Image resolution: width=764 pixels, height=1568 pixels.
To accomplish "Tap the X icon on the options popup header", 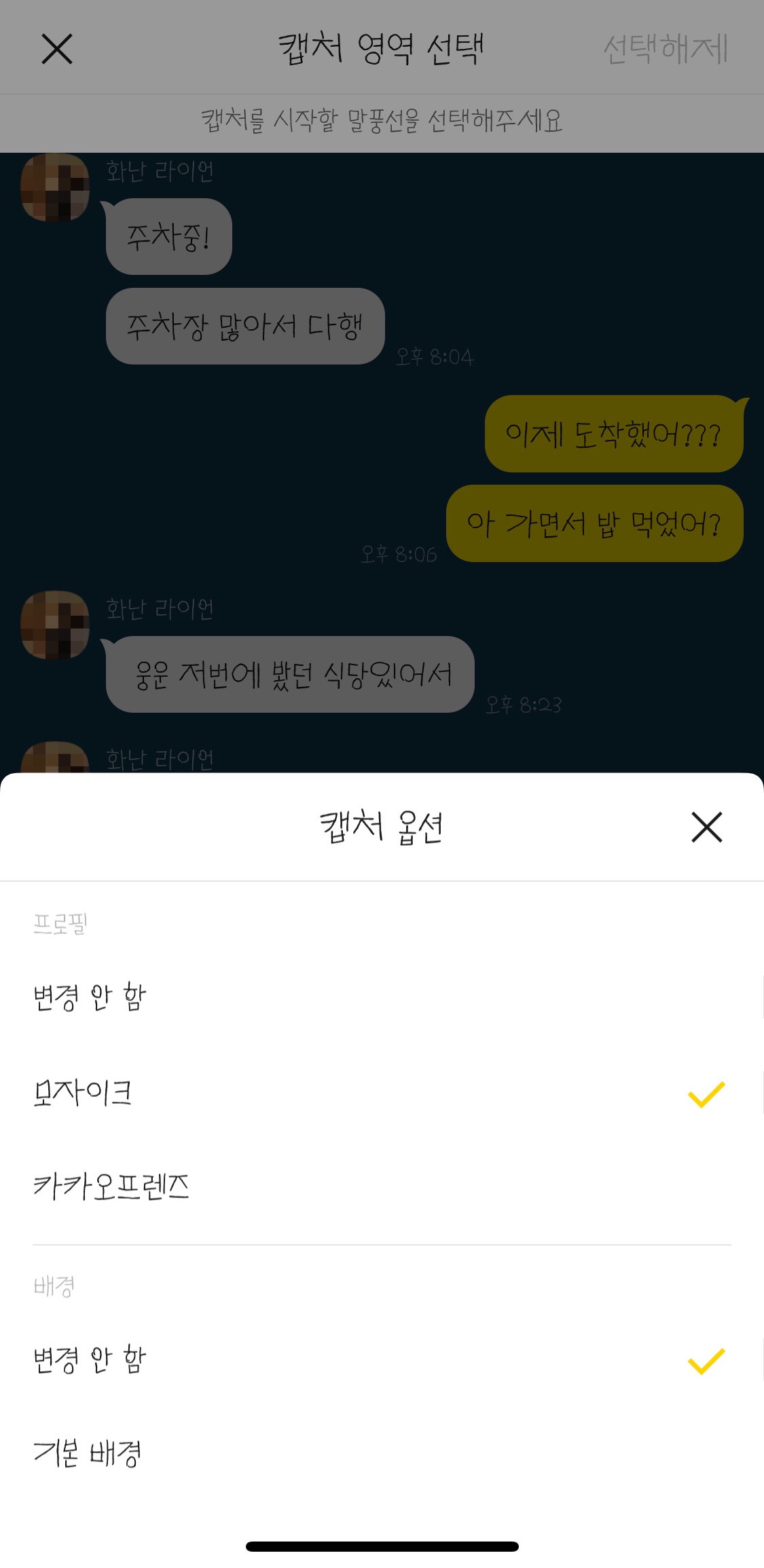I will tap(706, 827).
